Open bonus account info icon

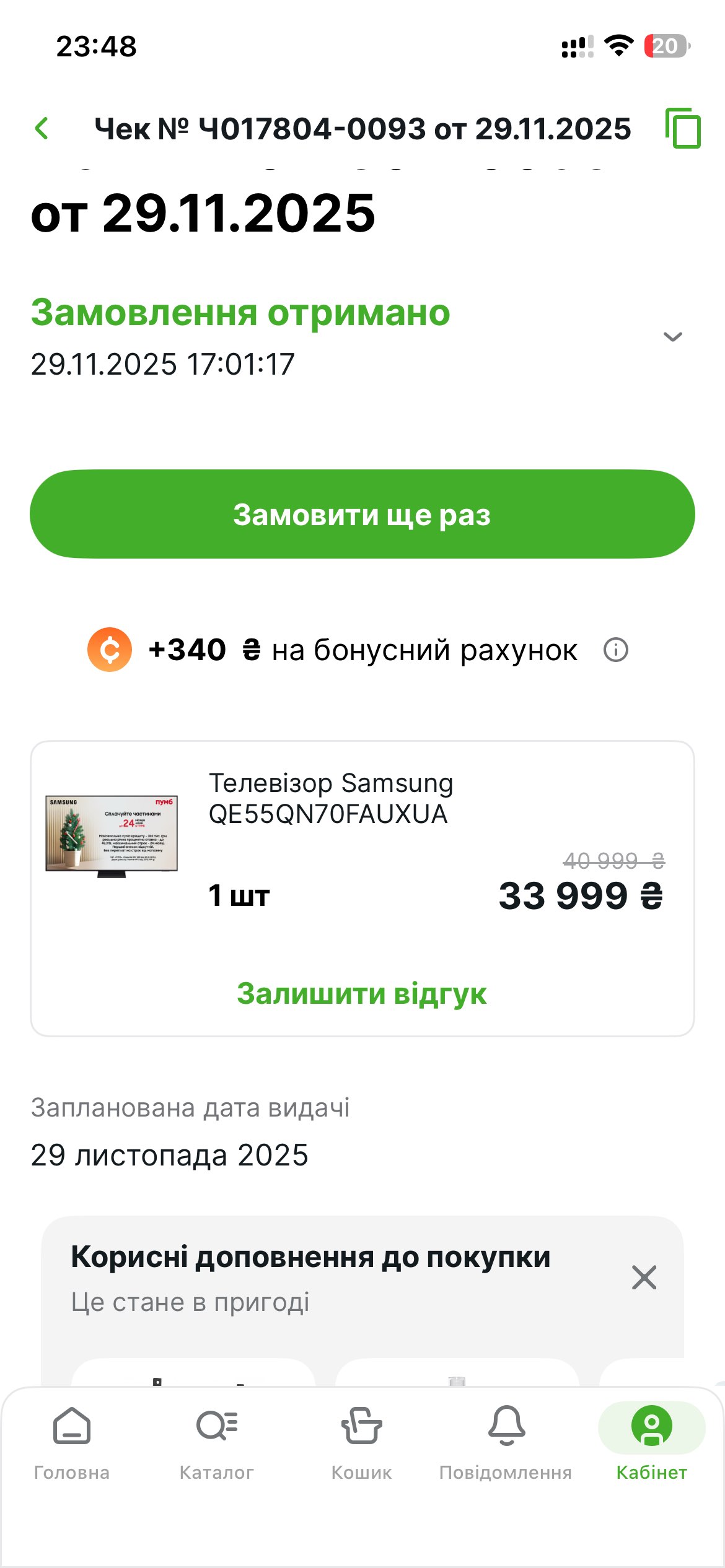[615, 650]
